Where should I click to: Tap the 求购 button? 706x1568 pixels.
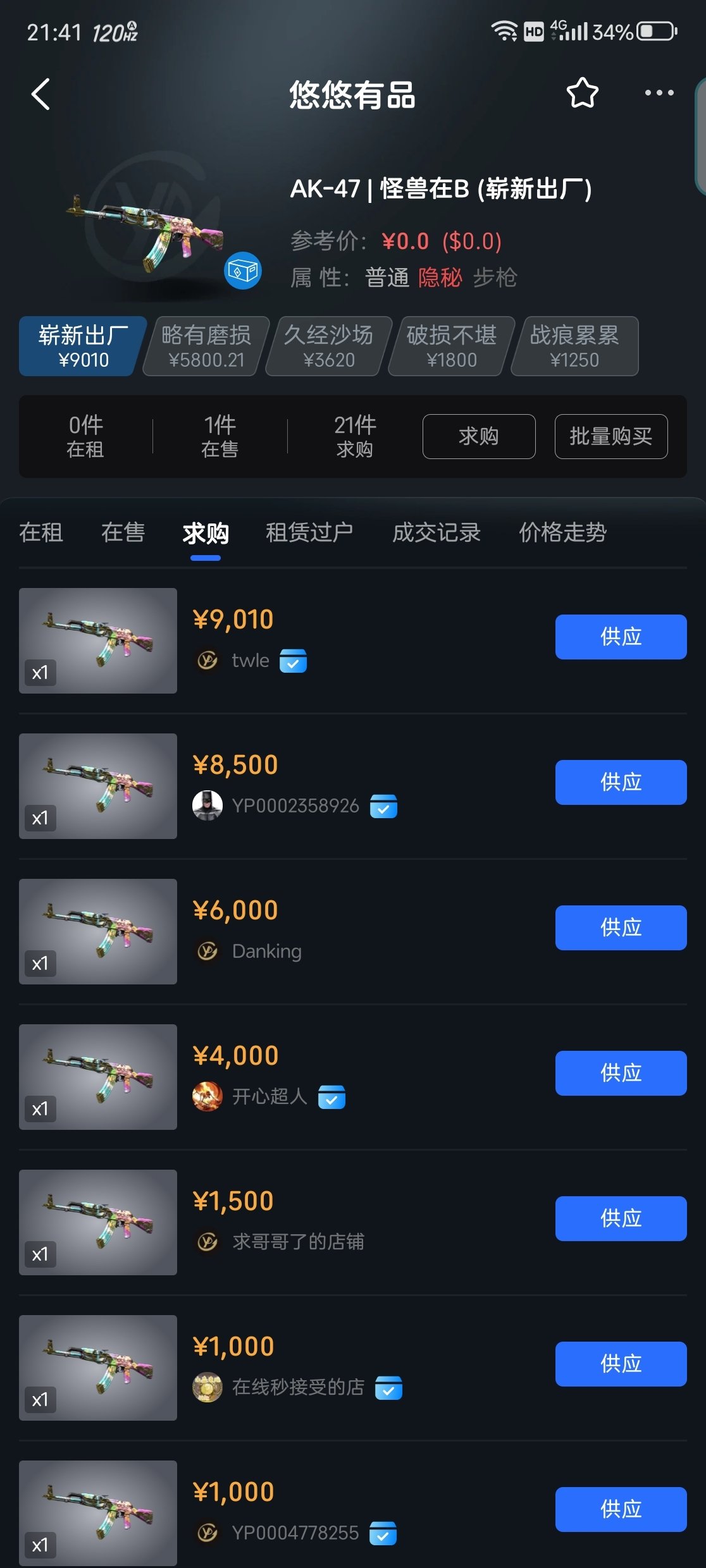point(479,436)
